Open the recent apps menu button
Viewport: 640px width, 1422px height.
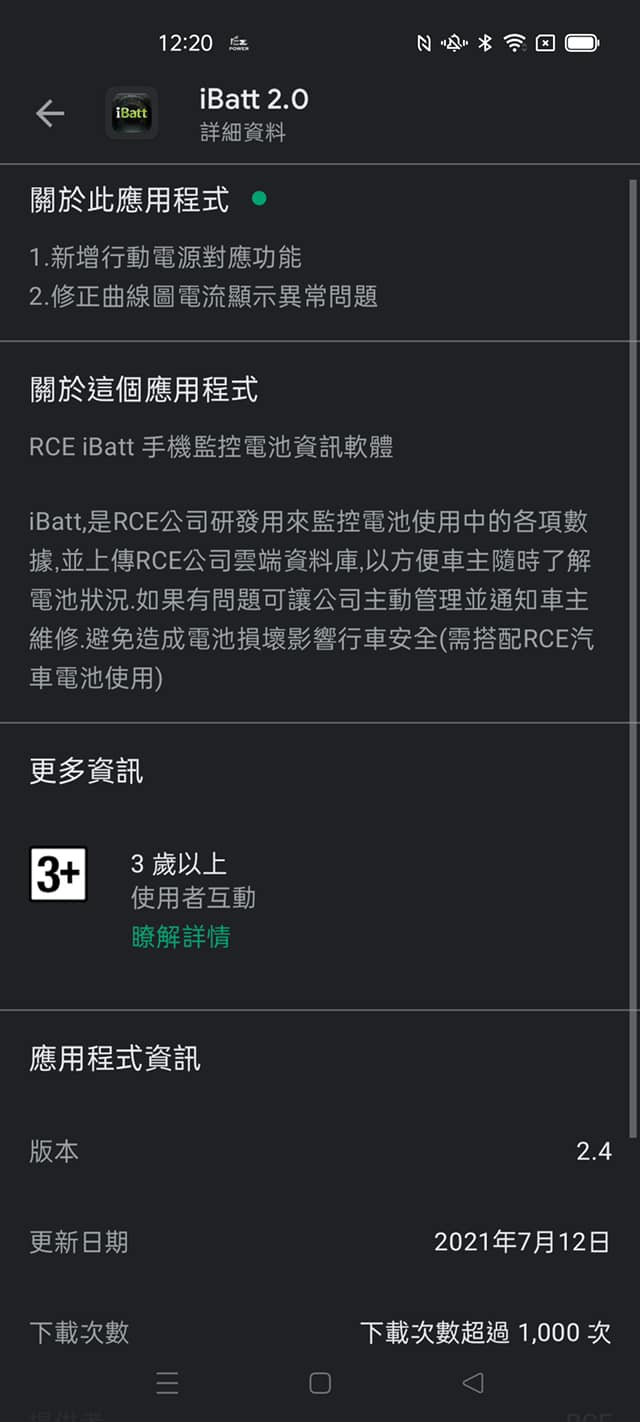(x=168, y=1383)
